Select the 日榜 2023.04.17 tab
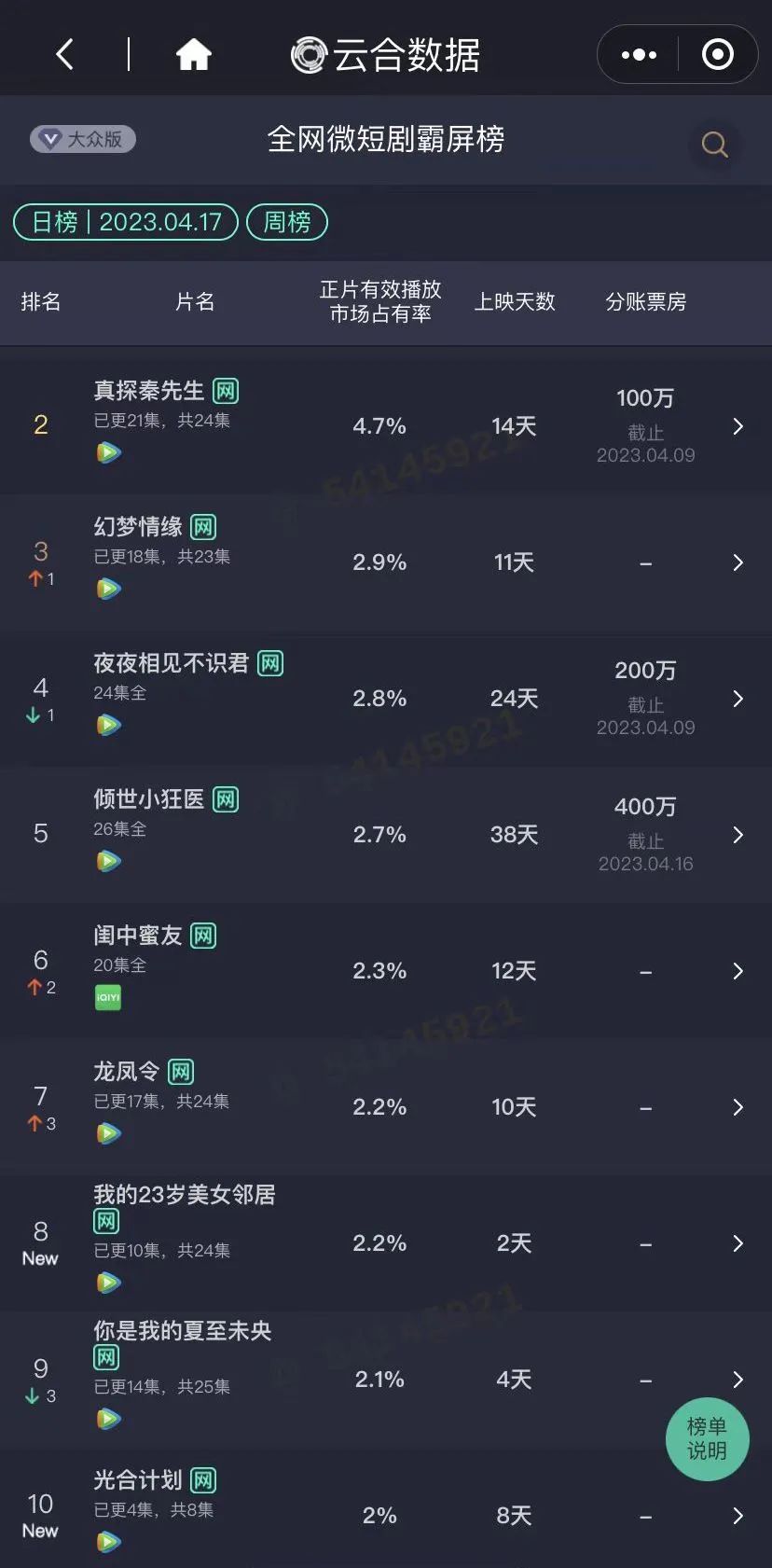This screenshot has width=772, height=1568. coord(125,222)
